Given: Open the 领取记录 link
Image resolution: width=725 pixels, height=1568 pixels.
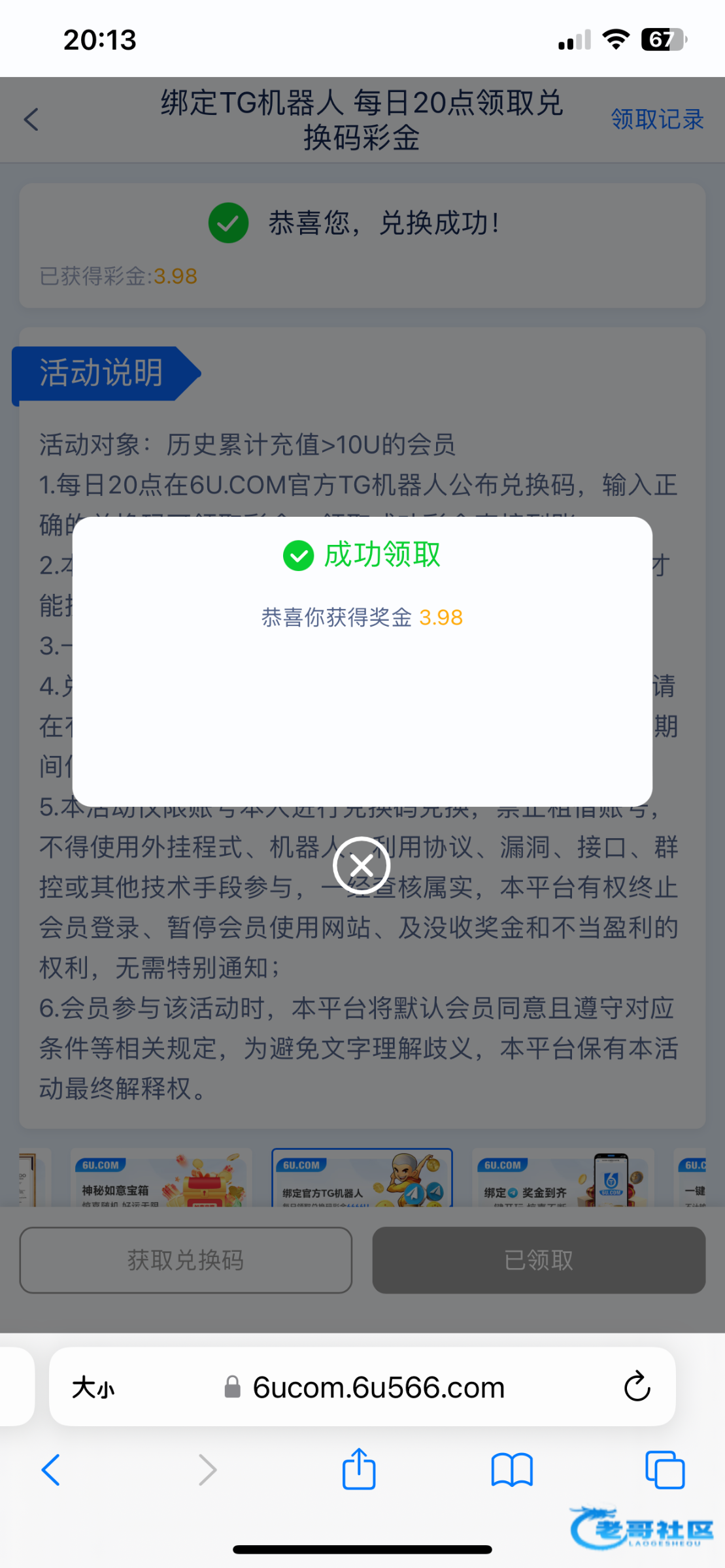Looking at the screenshot, I should pyautogui.click(x=656, y=120).
